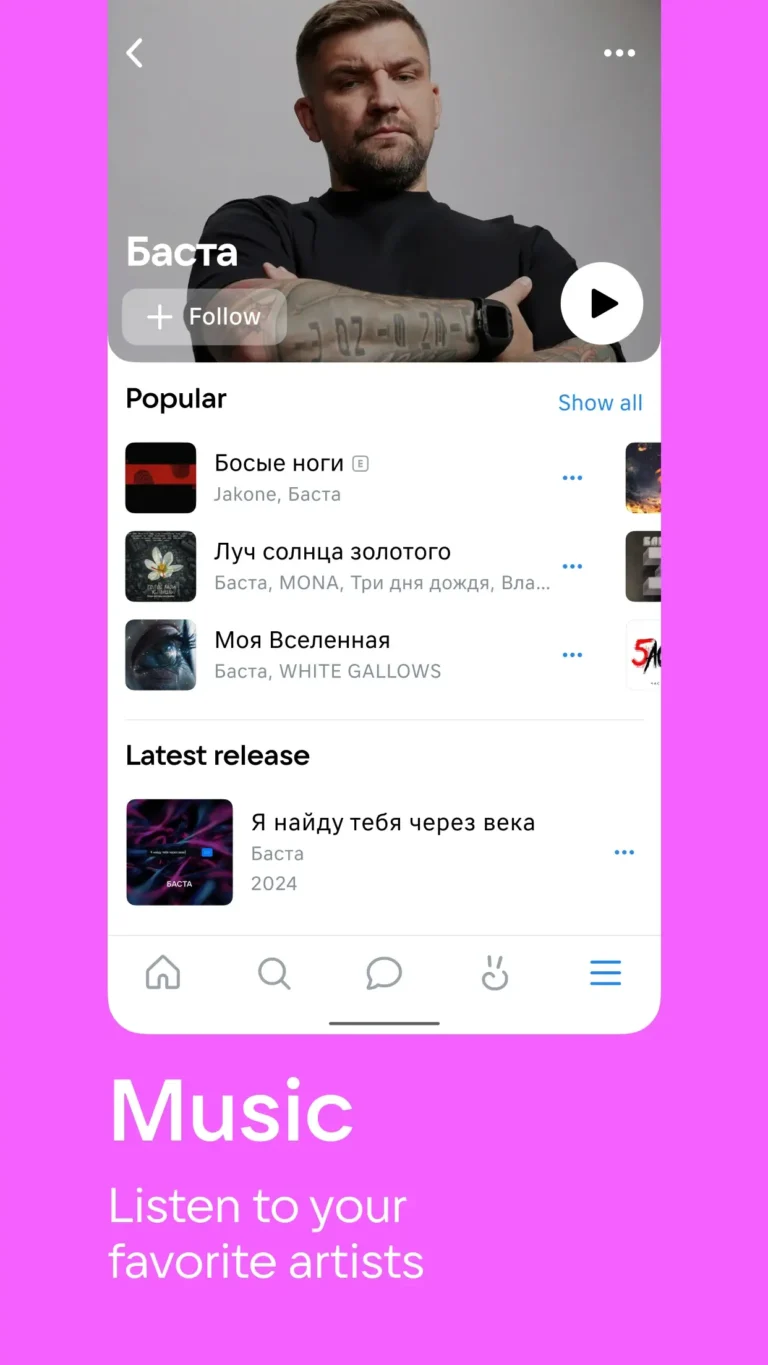This screenshot has width=768, height=1365.
Task: Open the hamburger menu in bottom navigation
Action: 604,972
